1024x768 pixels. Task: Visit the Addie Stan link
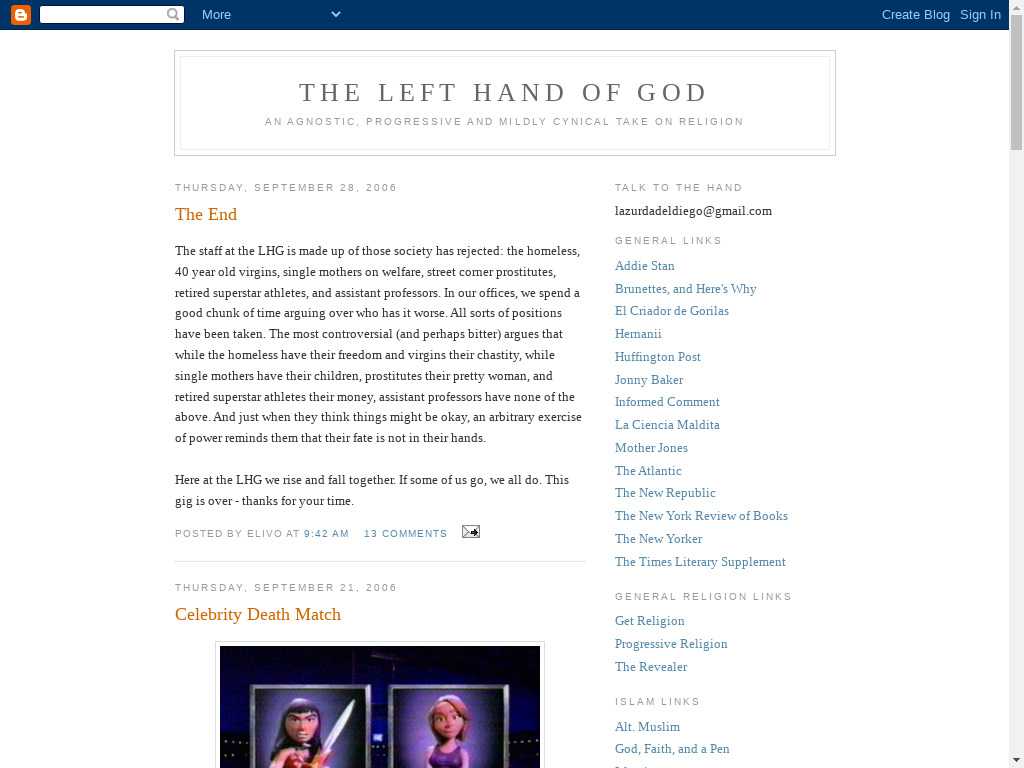[x=645, y=266]
